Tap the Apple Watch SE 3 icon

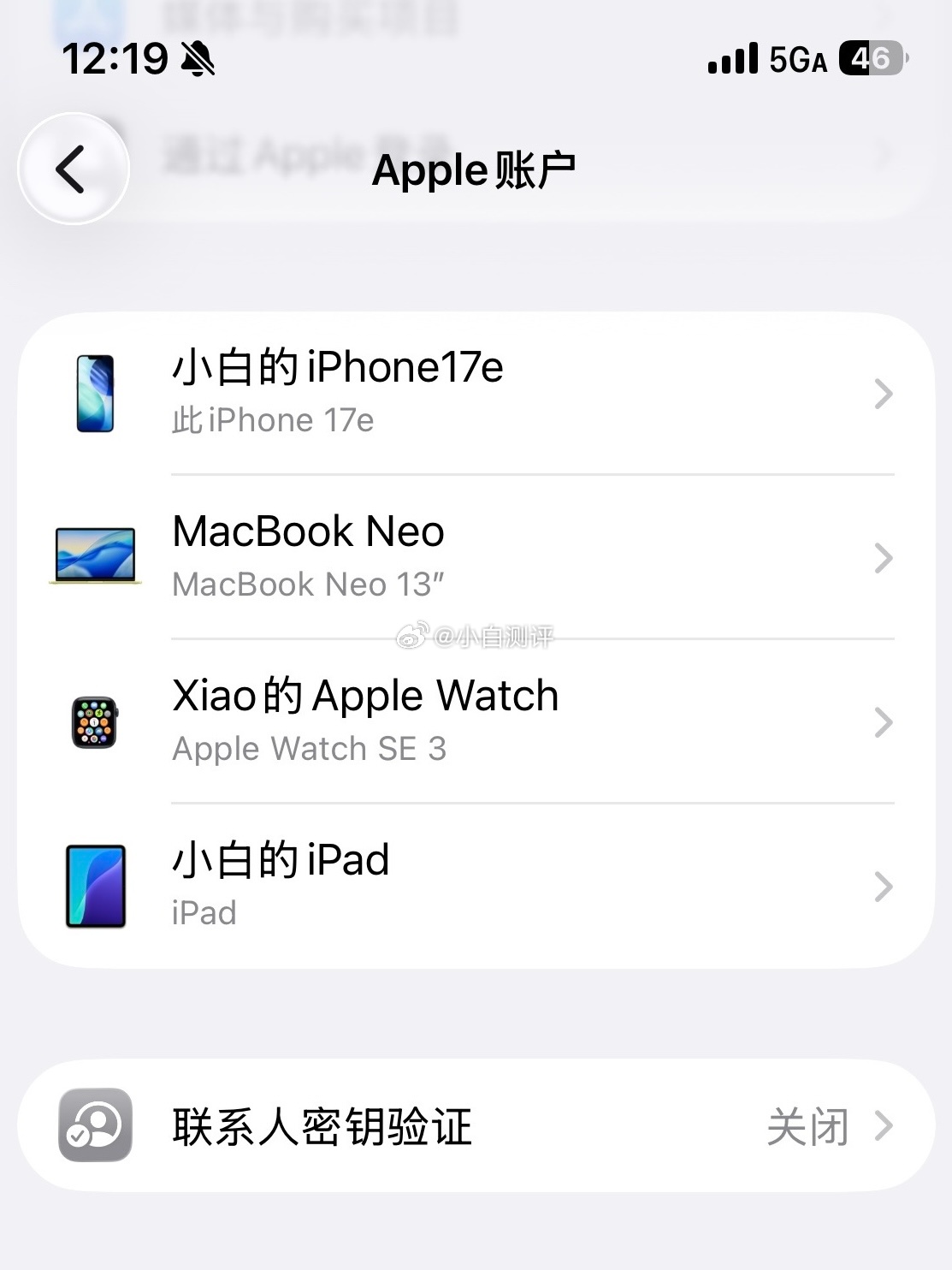[94, 721]
